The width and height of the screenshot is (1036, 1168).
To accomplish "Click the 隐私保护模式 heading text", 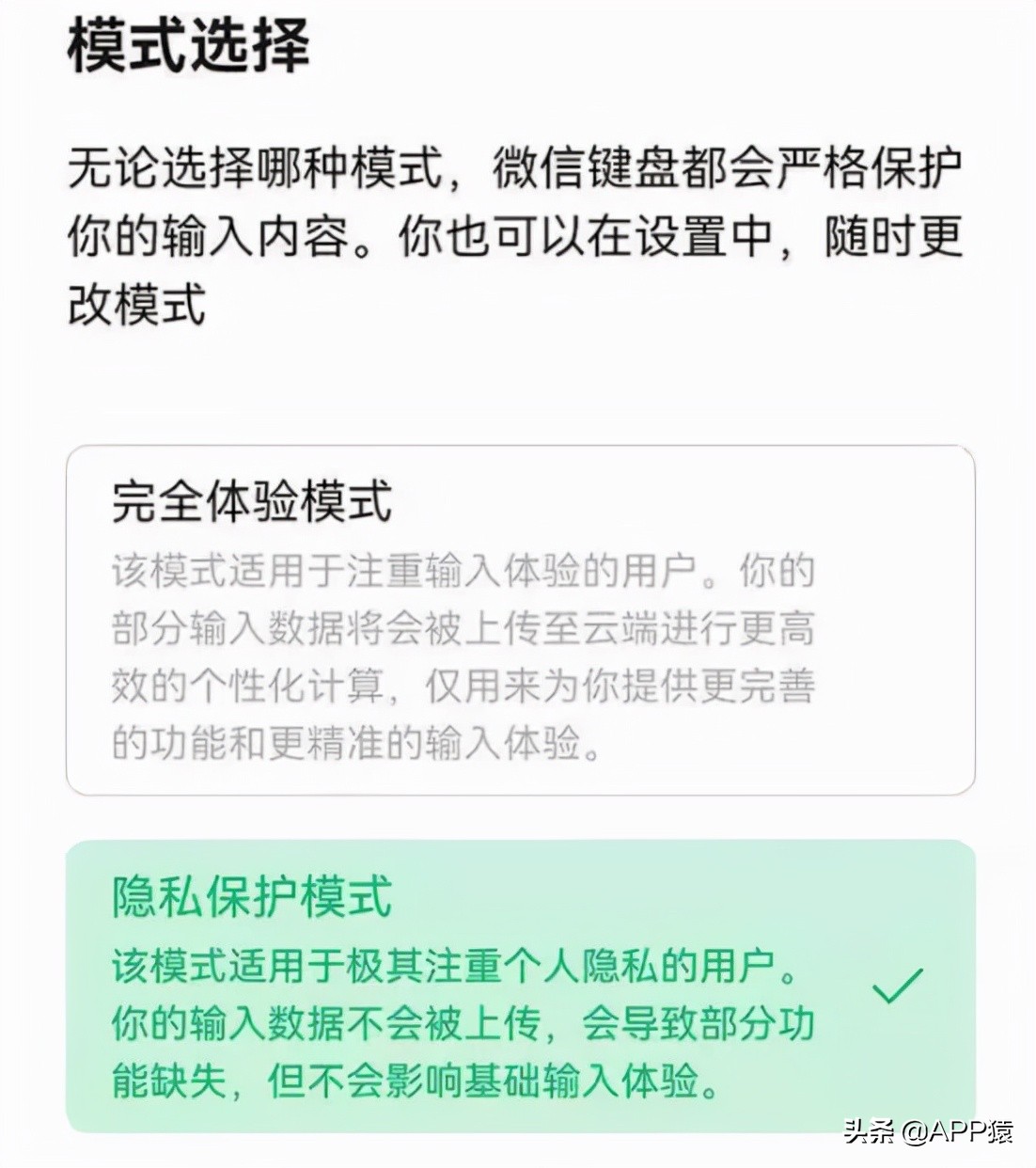I will pyautogui.click(x=256, y=896).
